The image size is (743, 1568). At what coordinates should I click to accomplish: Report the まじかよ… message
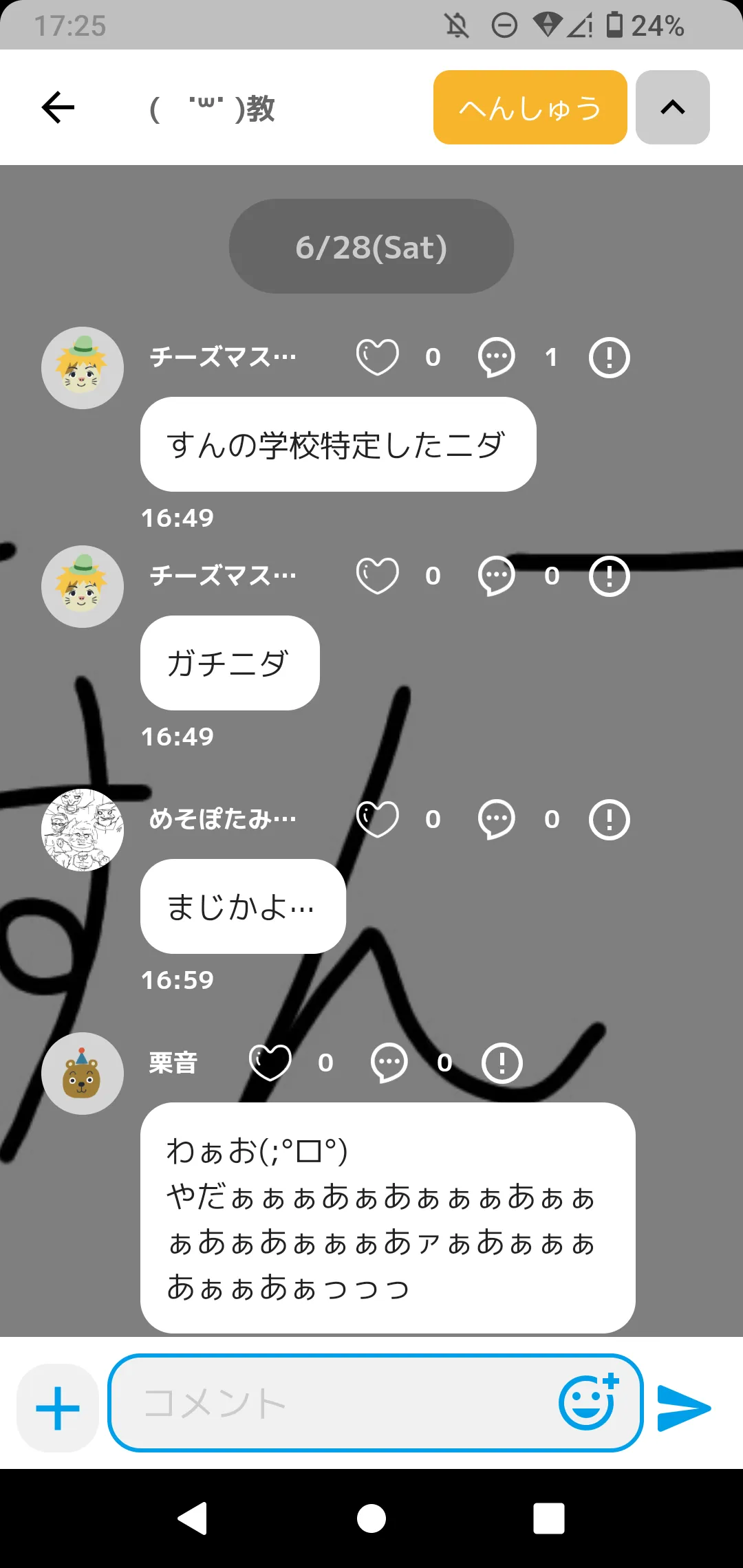609,820
